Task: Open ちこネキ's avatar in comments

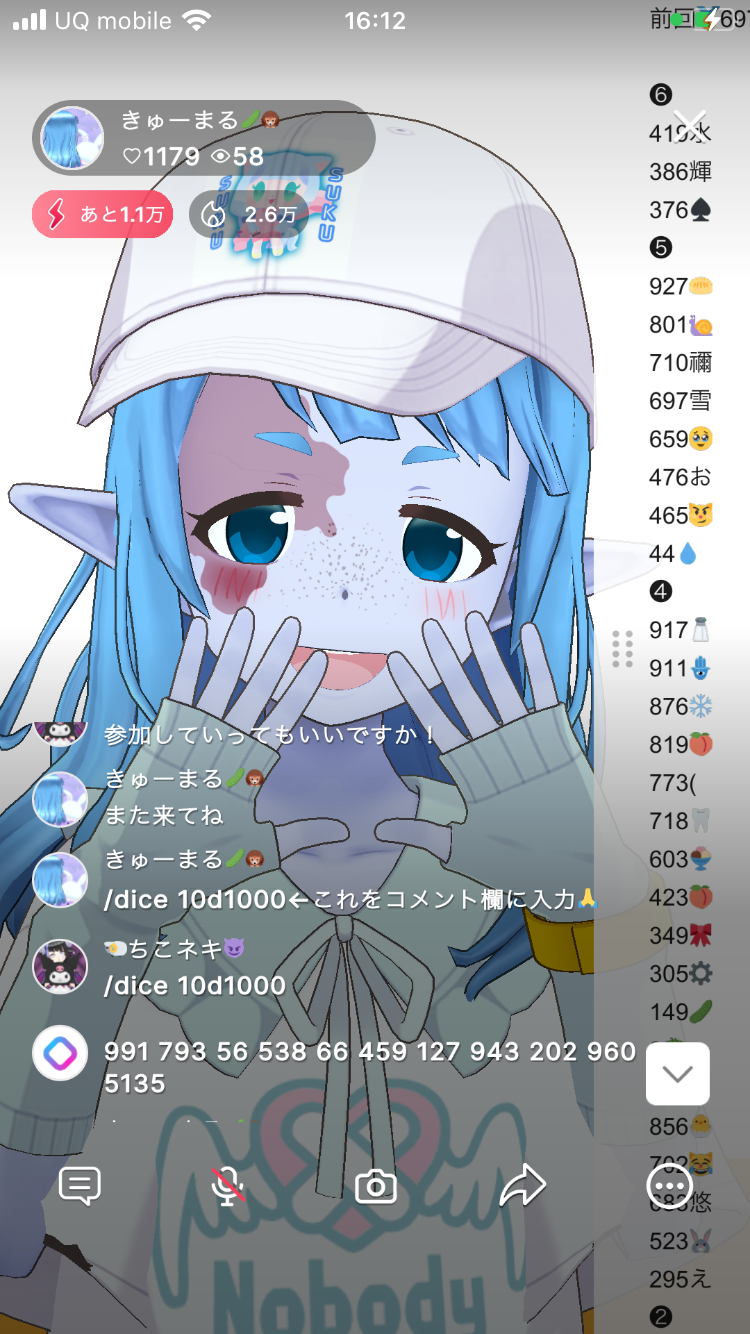Action: [60, 967]
